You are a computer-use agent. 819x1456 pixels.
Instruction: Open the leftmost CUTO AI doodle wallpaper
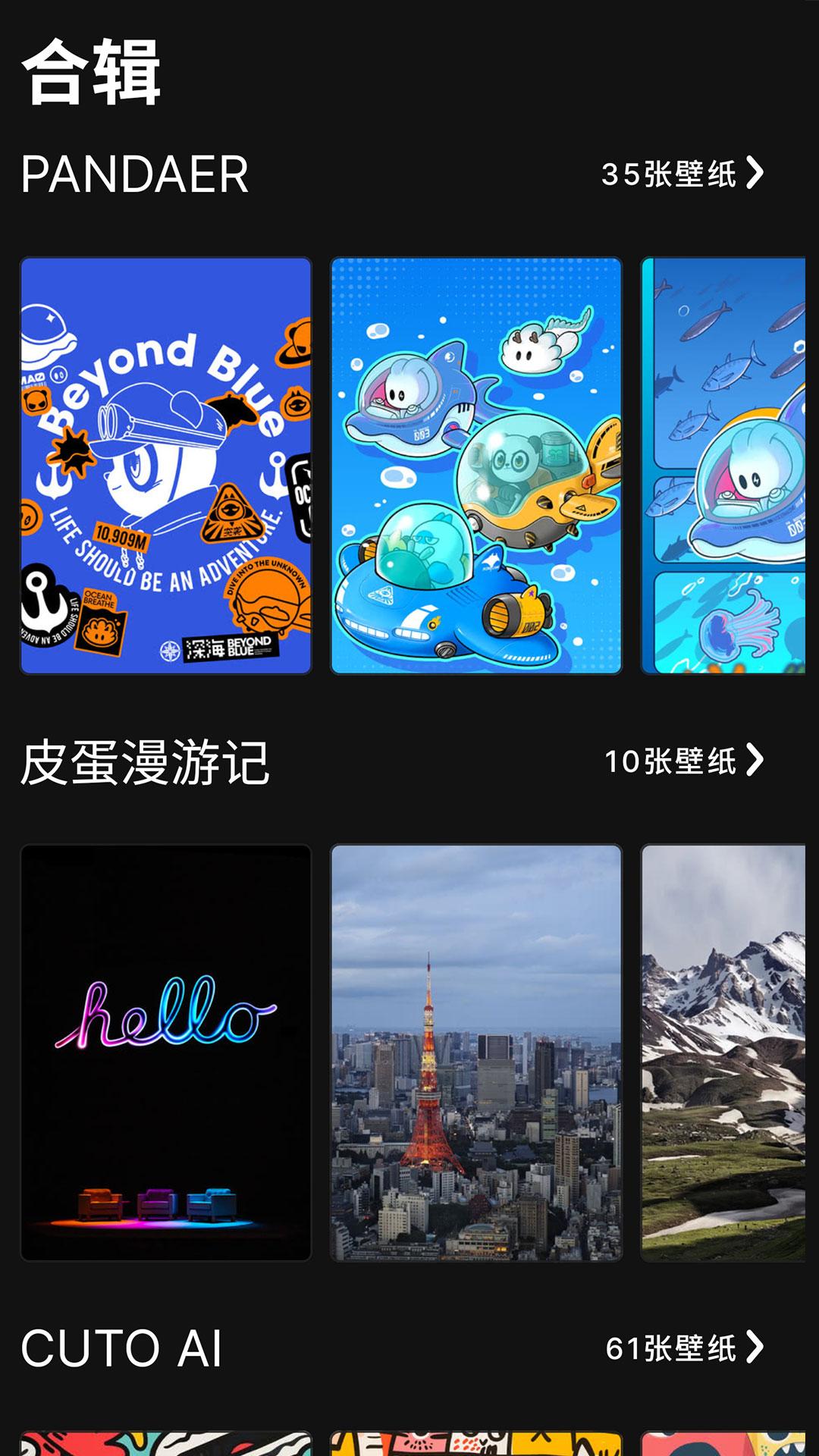click(165, 1441)
